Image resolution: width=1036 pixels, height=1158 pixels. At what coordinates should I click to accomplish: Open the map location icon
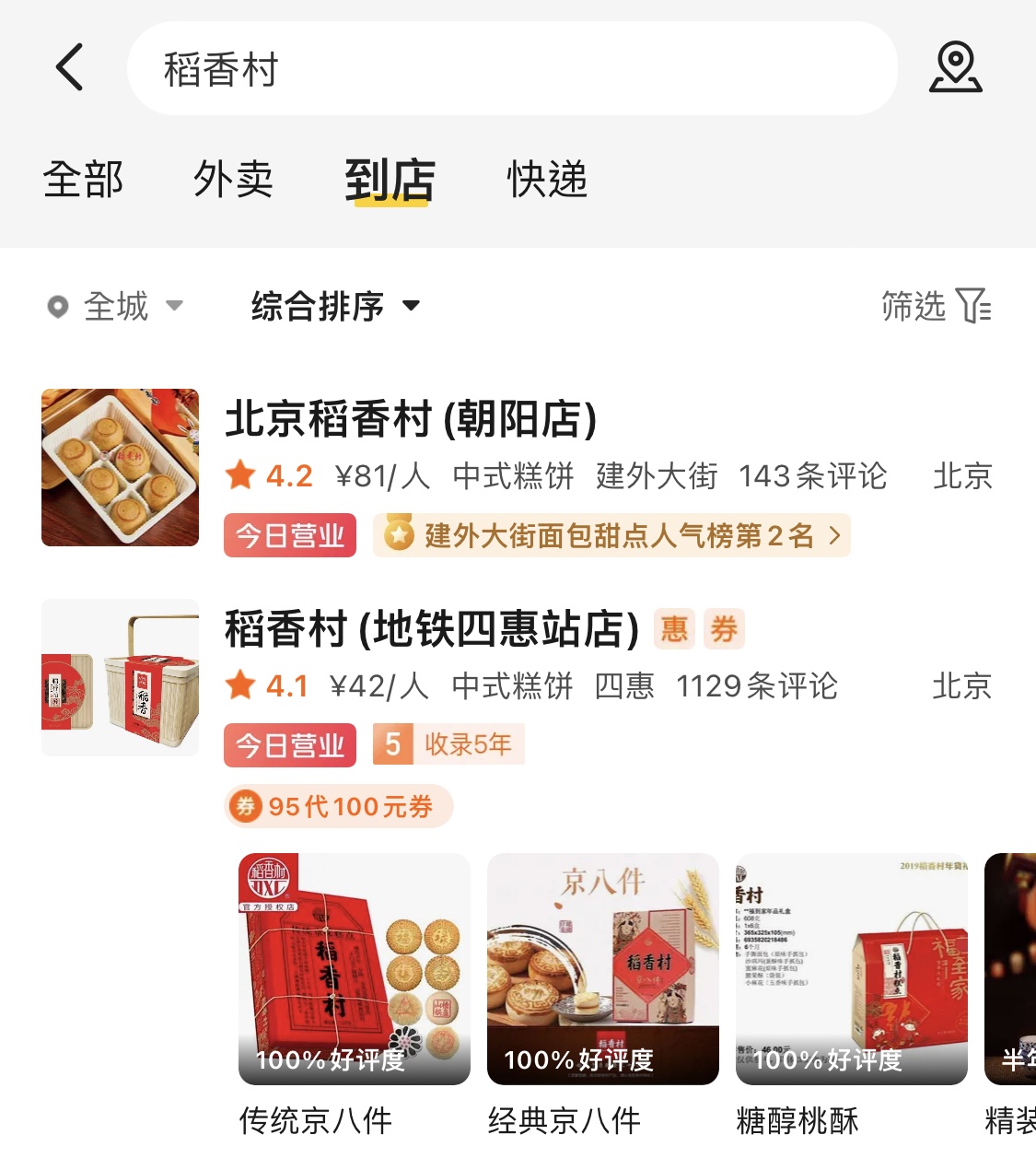[x=955, y=67]
